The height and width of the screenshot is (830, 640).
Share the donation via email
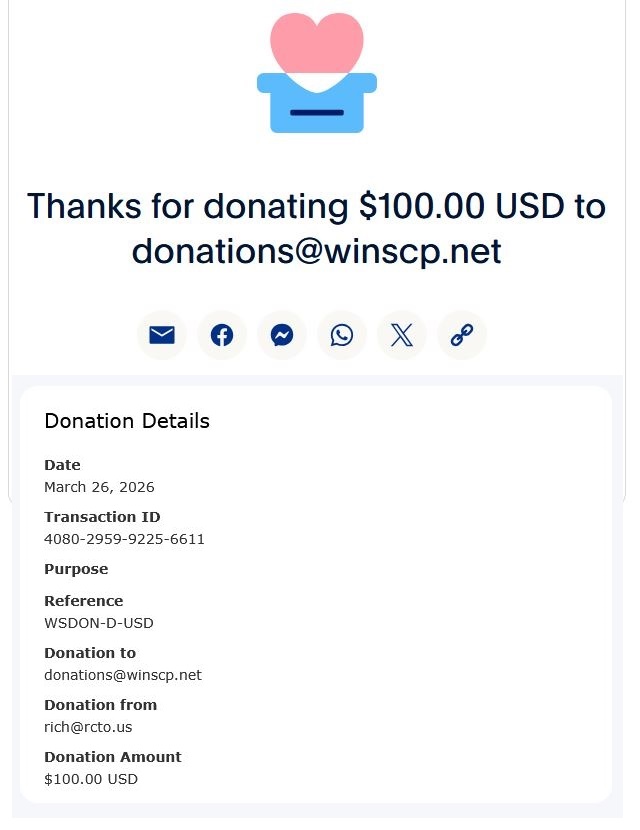coord(162,335)
